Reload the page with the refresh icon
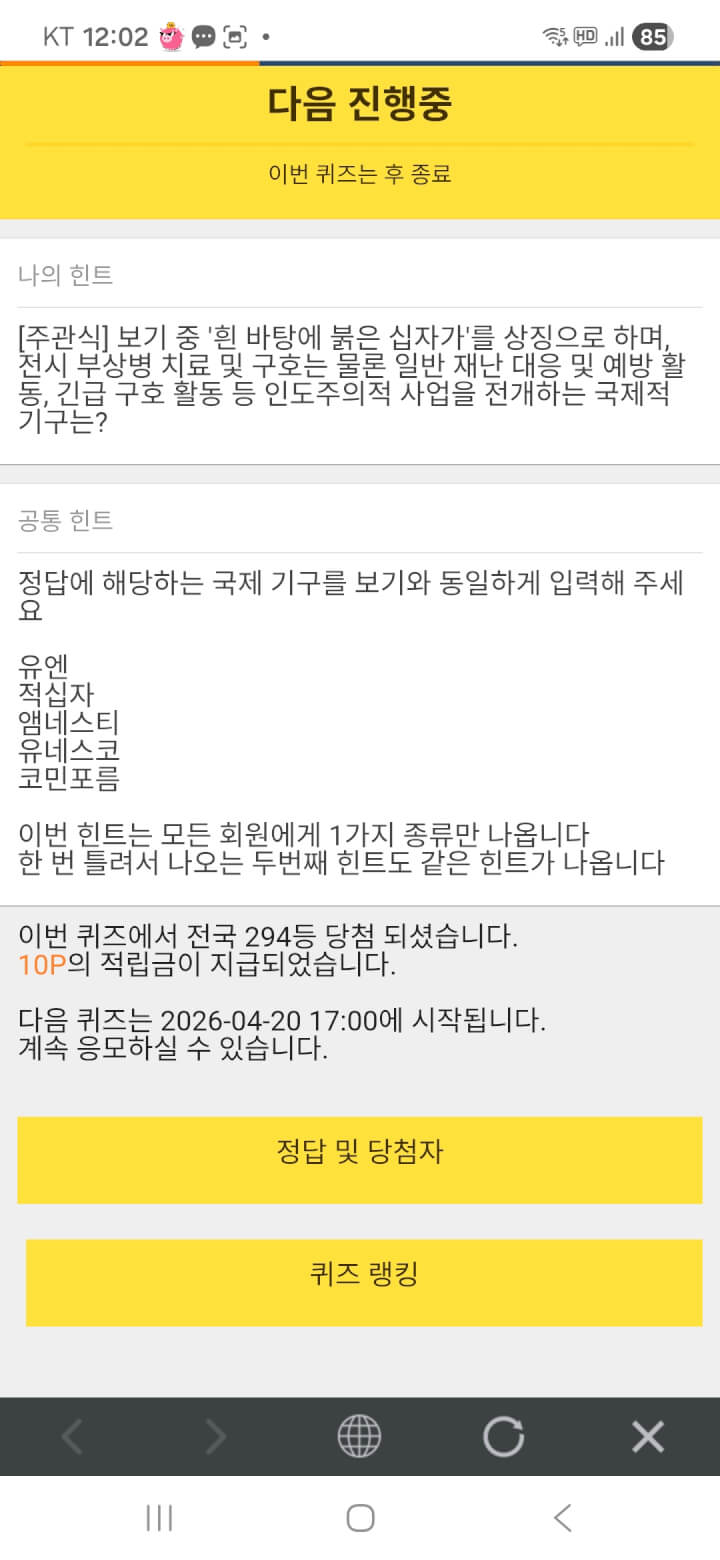This screenshot has width=720, height=1560. (x=503, y=1437)
